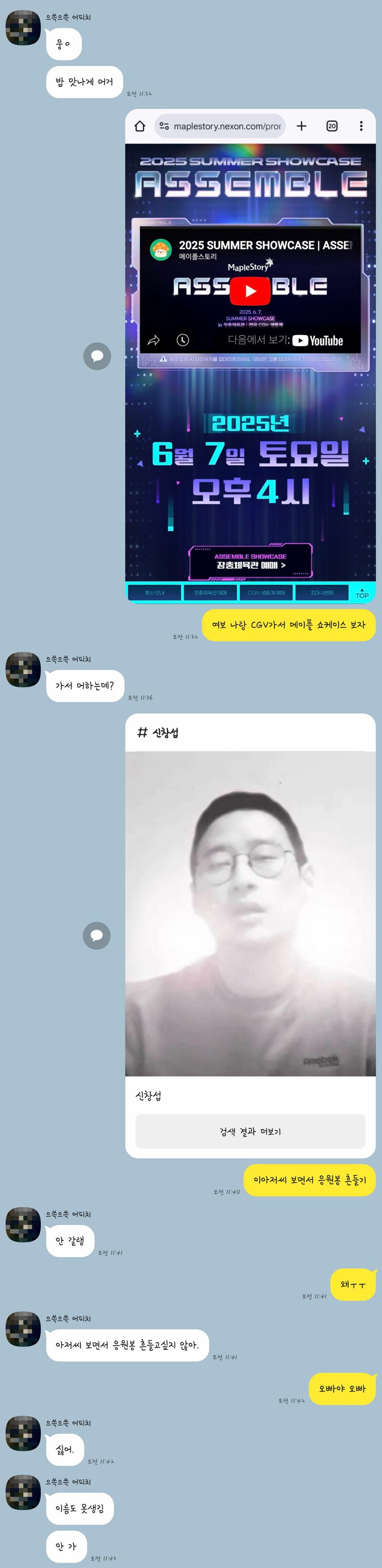Tap 검색 결과 더보기 button
Viewport: 382px width, 1568px height.
click(250, 1131)
